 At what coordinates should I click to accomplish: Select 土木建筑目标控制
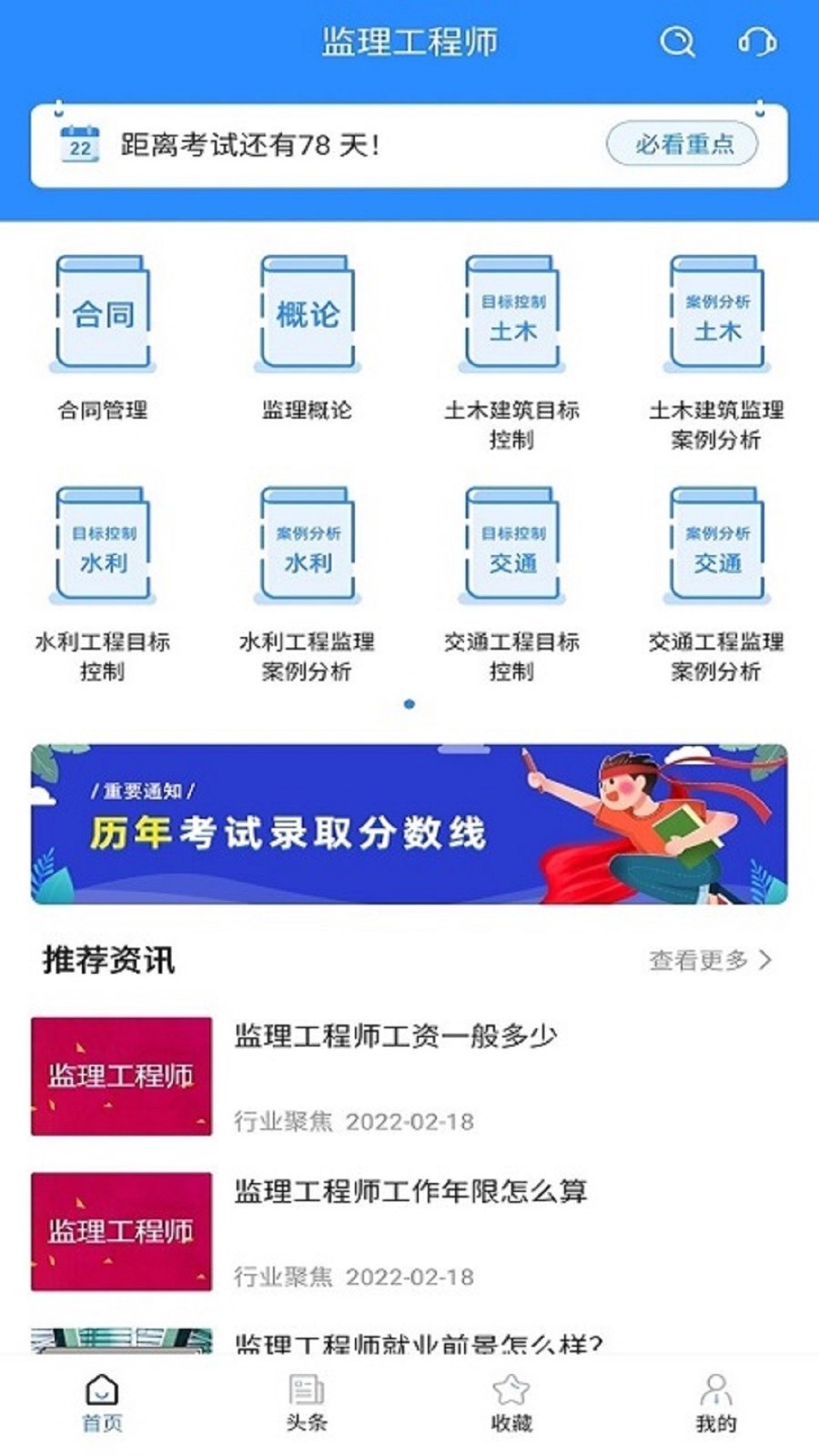[512, 353]
